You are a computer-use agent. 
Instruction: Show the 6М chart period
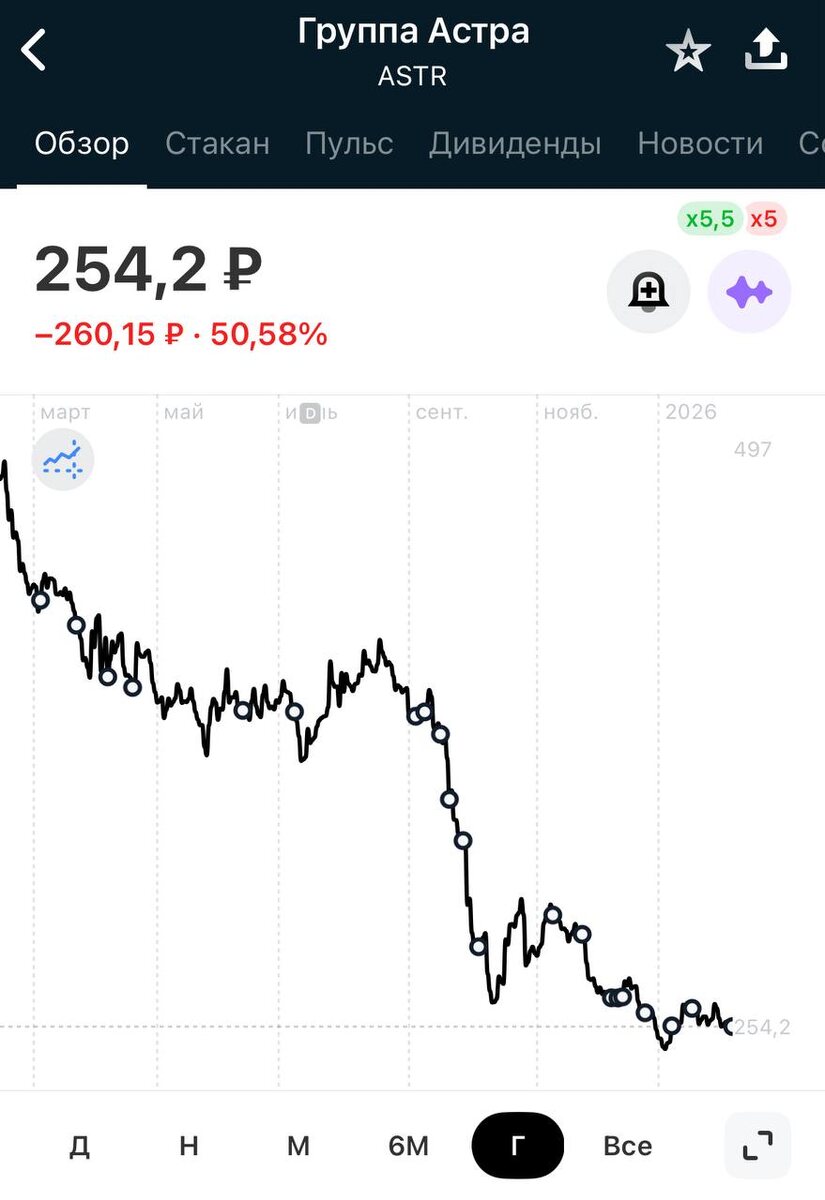pyautogui.click(x=408, y=1145)
